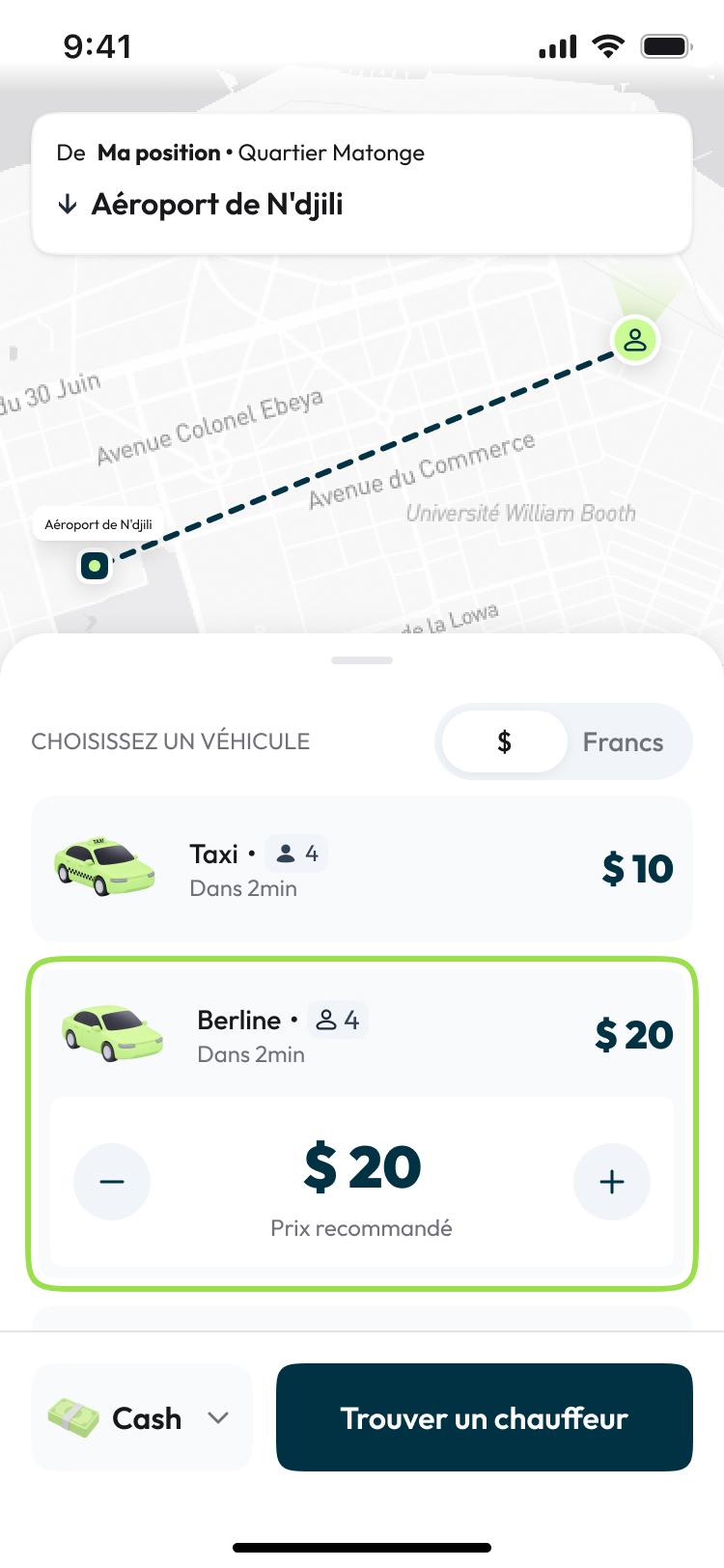Choose the Taxi vehicle option
This screenshot has width=724, height=1568.
pos(362,869)
